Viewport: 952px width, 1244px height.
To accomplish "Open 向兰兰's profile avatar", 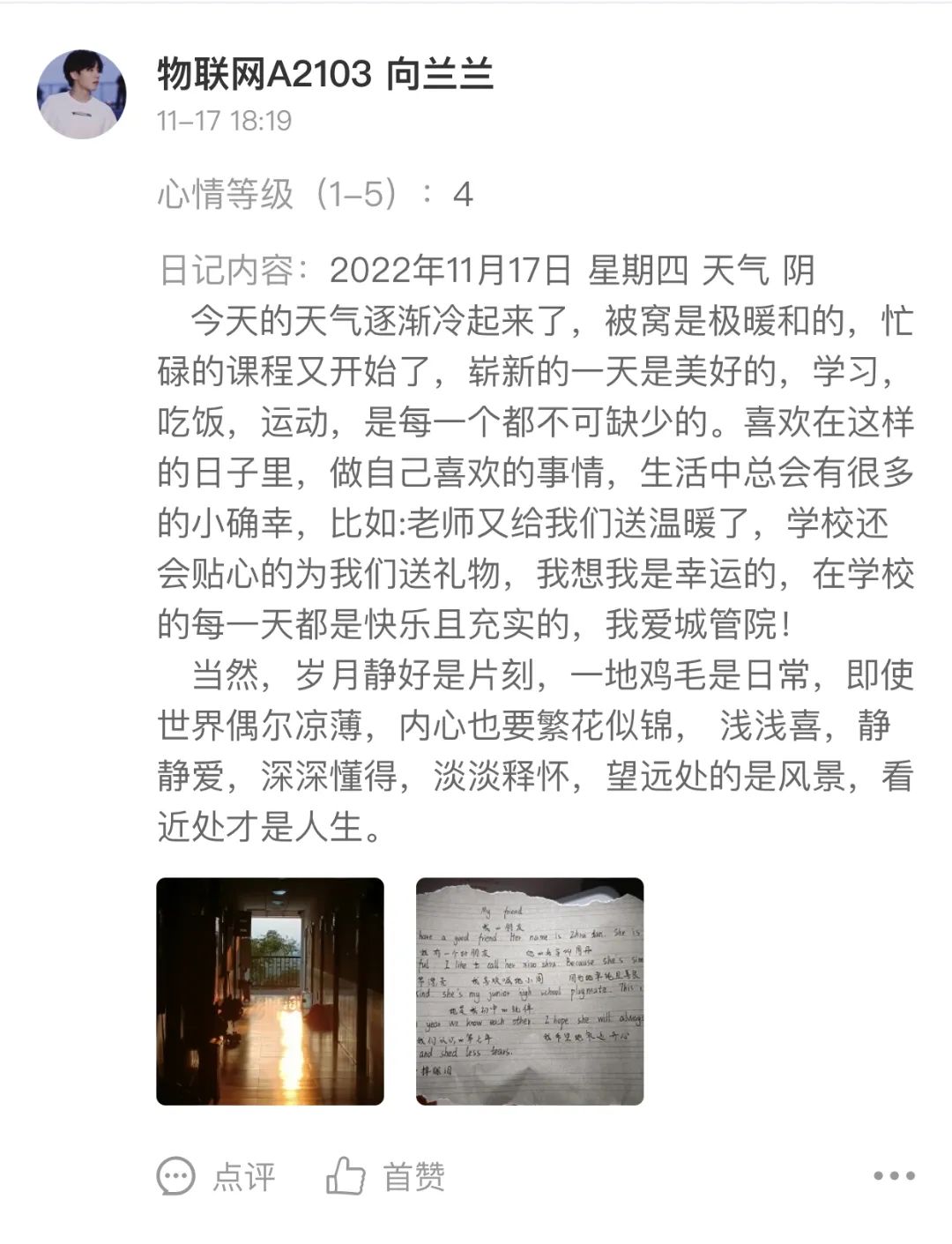I will [x=81, y=94].
